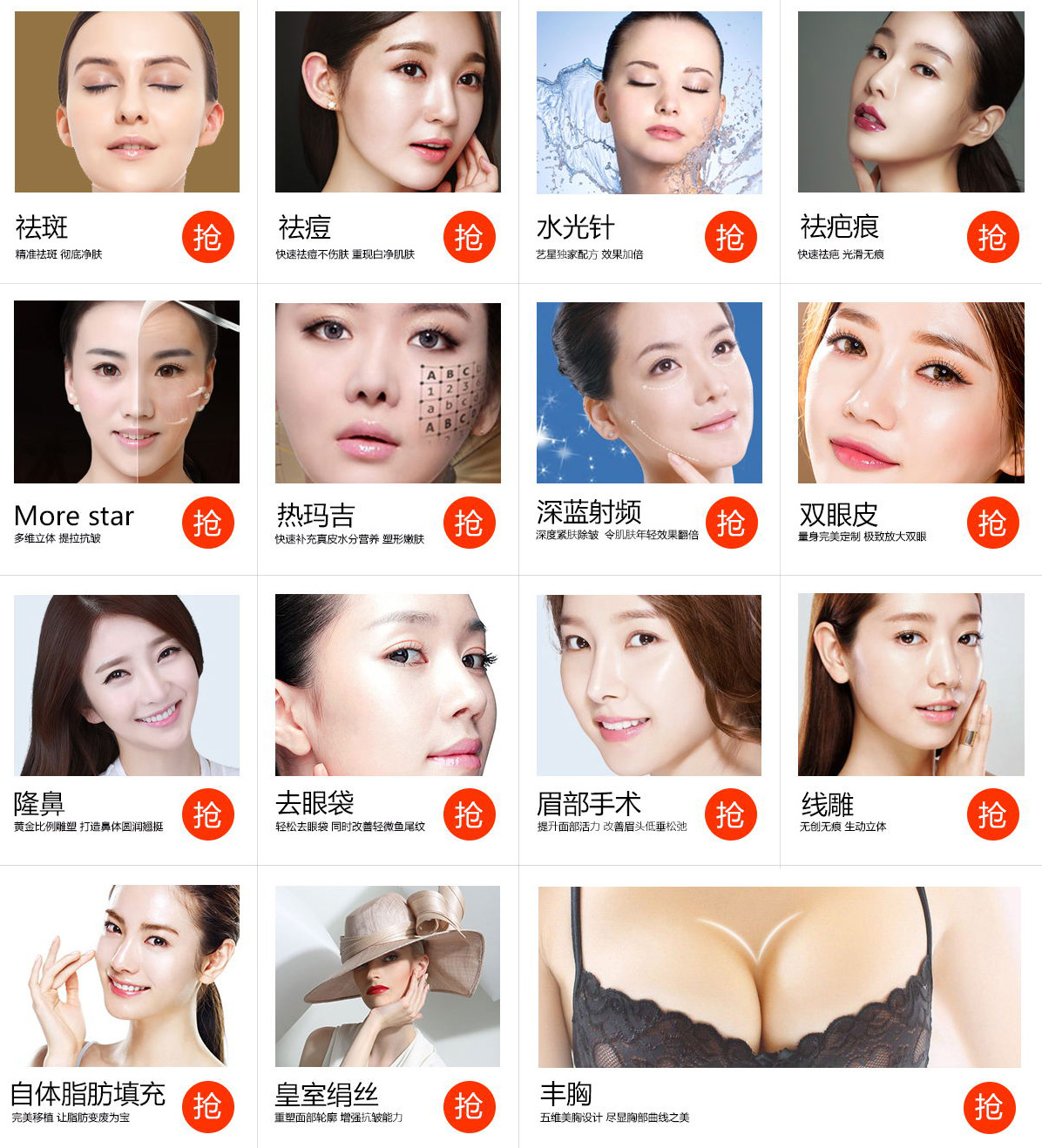Grab the 眉部手术 deal
1042x1148 pixels.
point(730,814)
